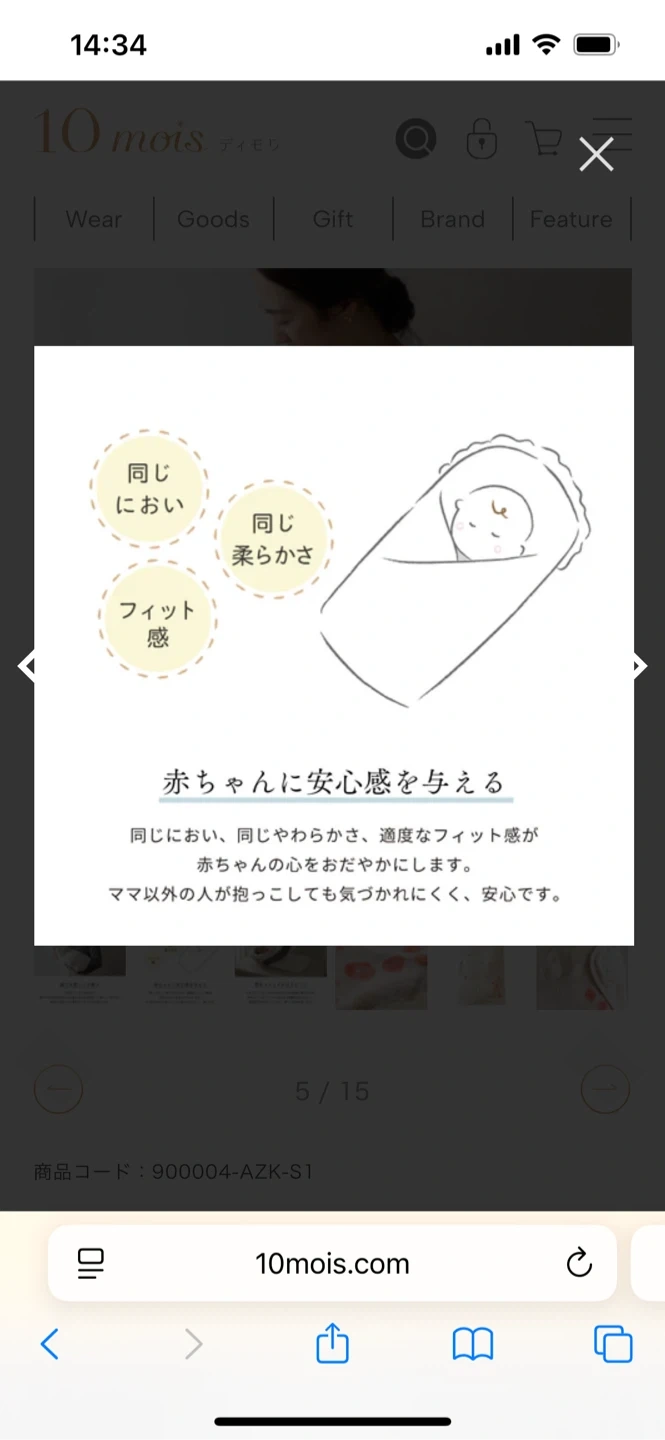Close the image lightbox overlay

596,155
